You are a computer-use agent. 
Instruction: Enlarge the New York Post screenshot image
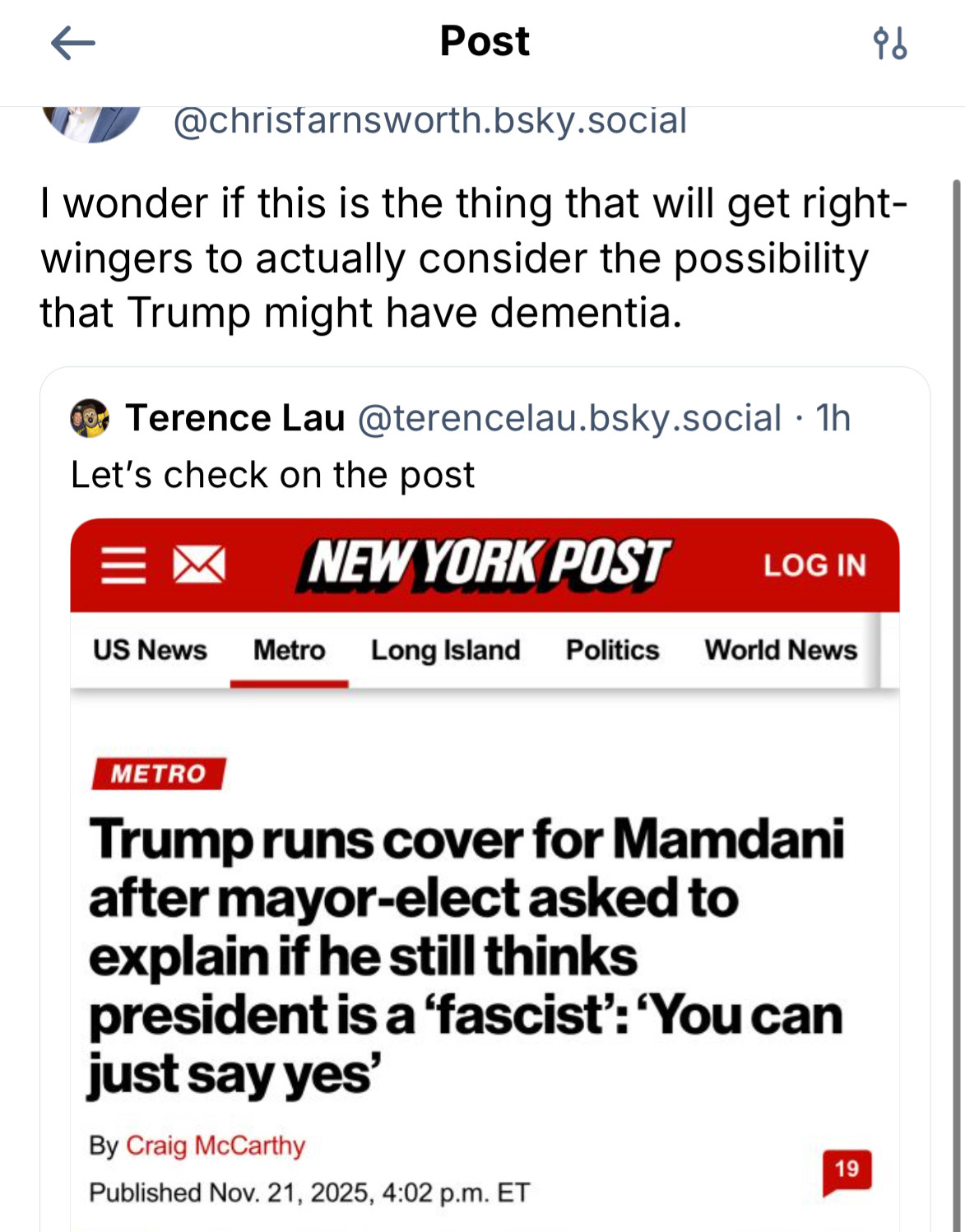pos(485,872)
